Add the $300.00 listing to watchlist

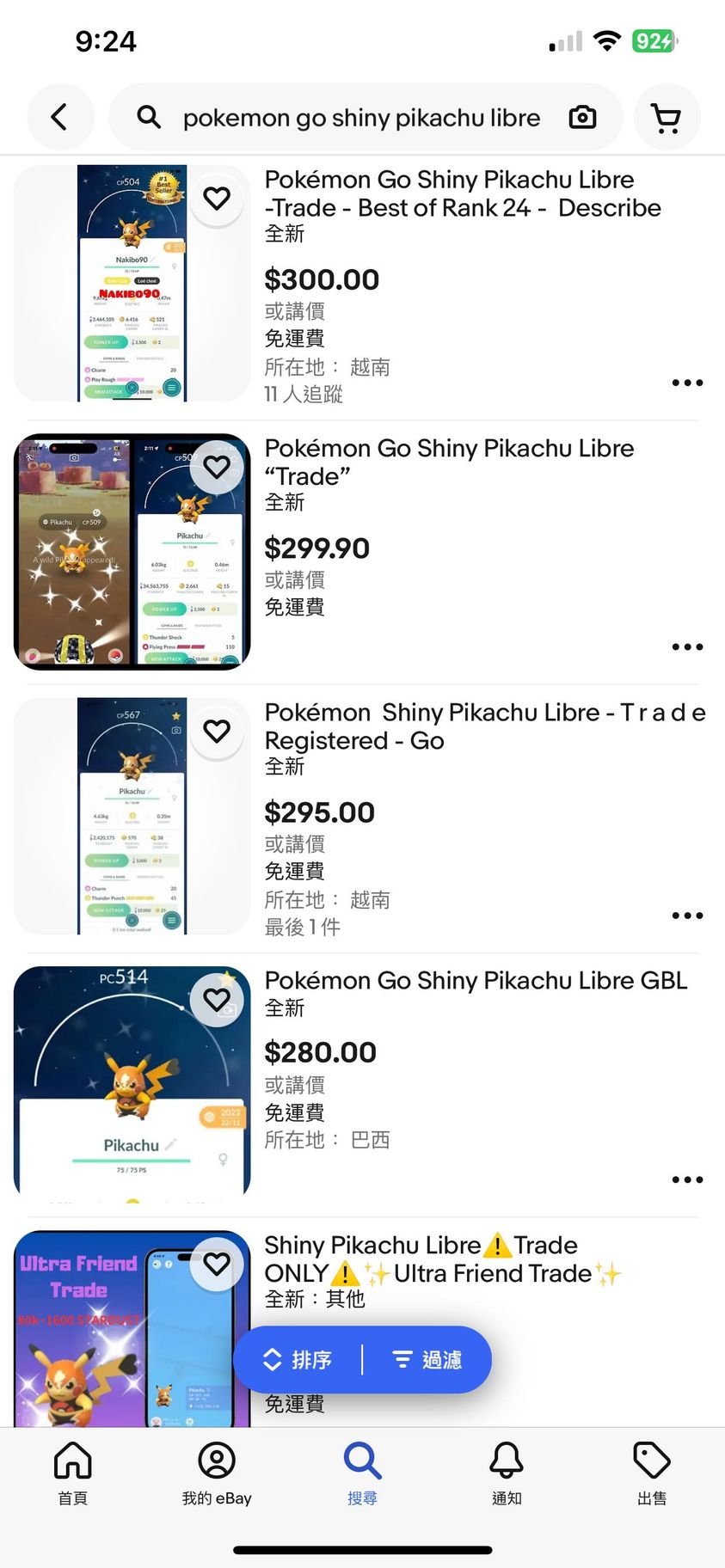tap(217, 199)
